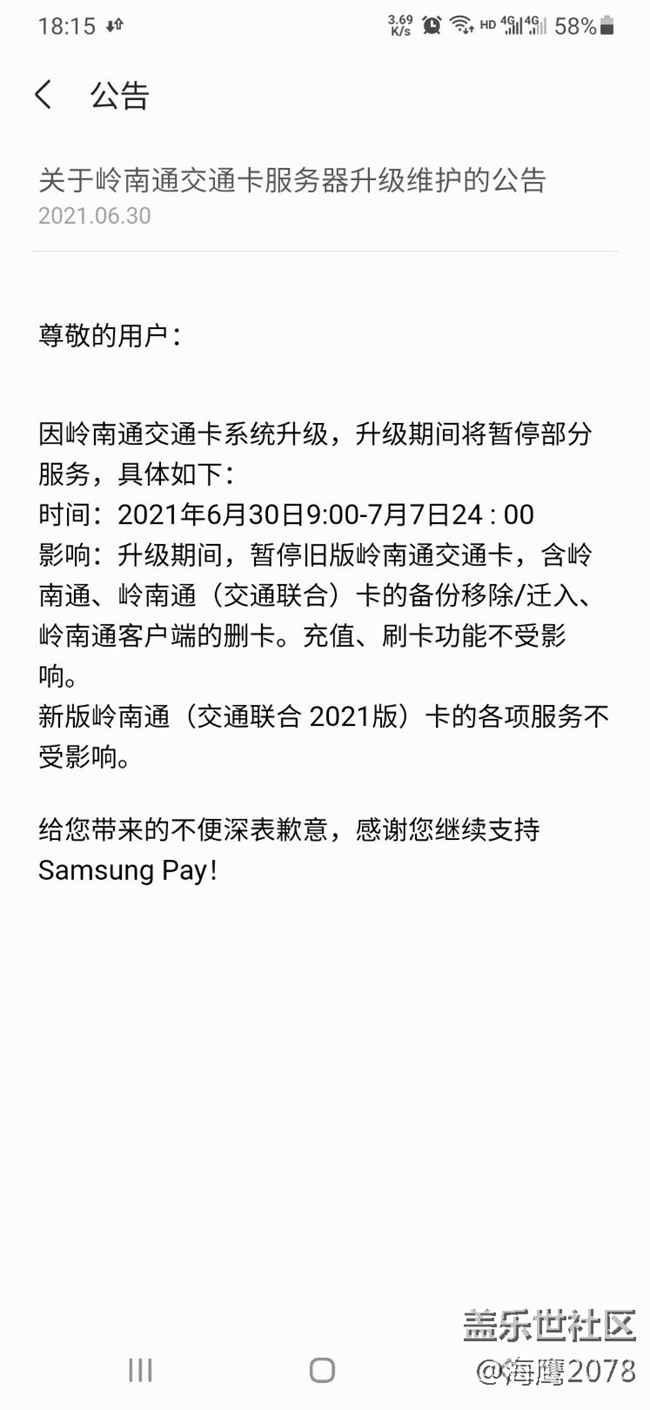
Task: Tap the system home button
Action: [322, 1370]
